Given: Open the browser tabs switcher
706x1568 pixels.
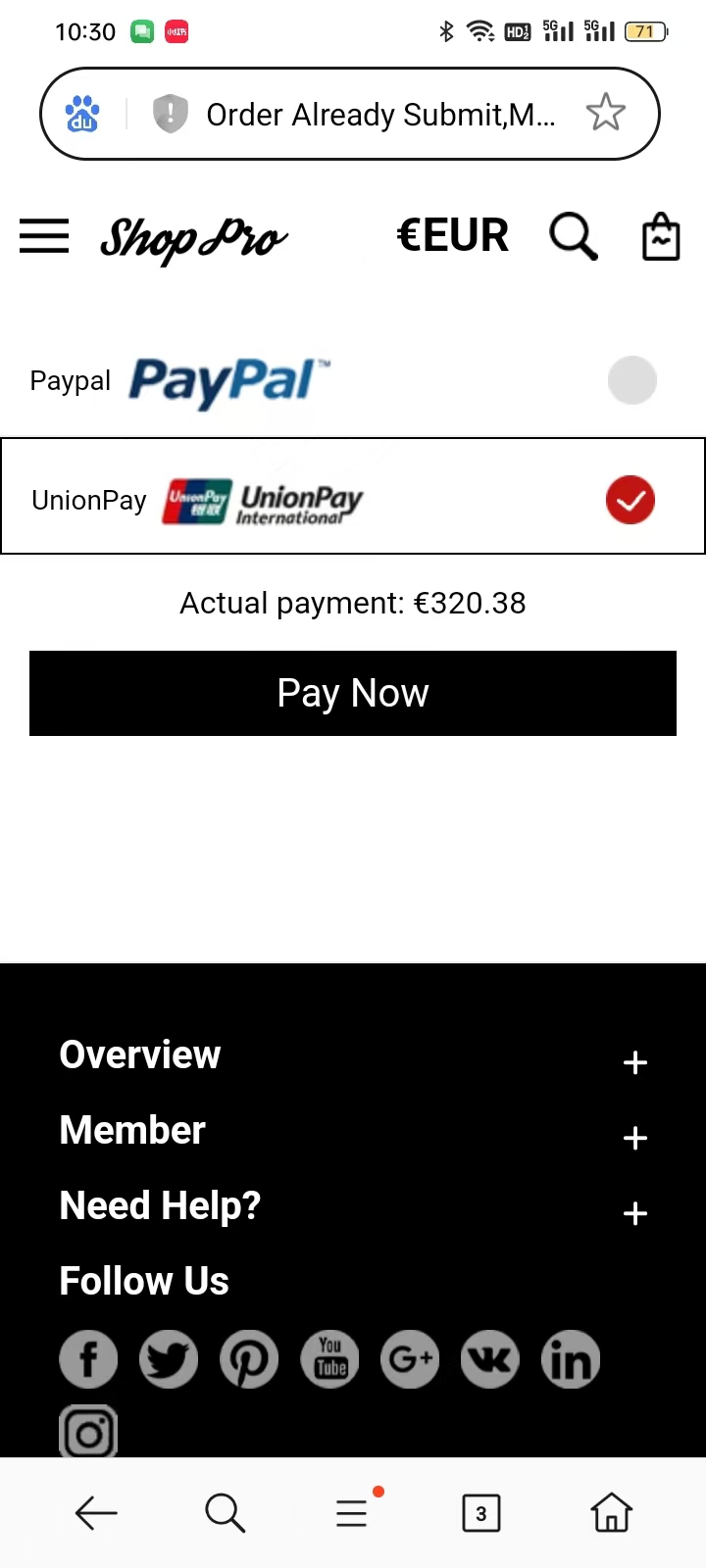Looking at the screenshot, I should click(x=480, y=1513).
